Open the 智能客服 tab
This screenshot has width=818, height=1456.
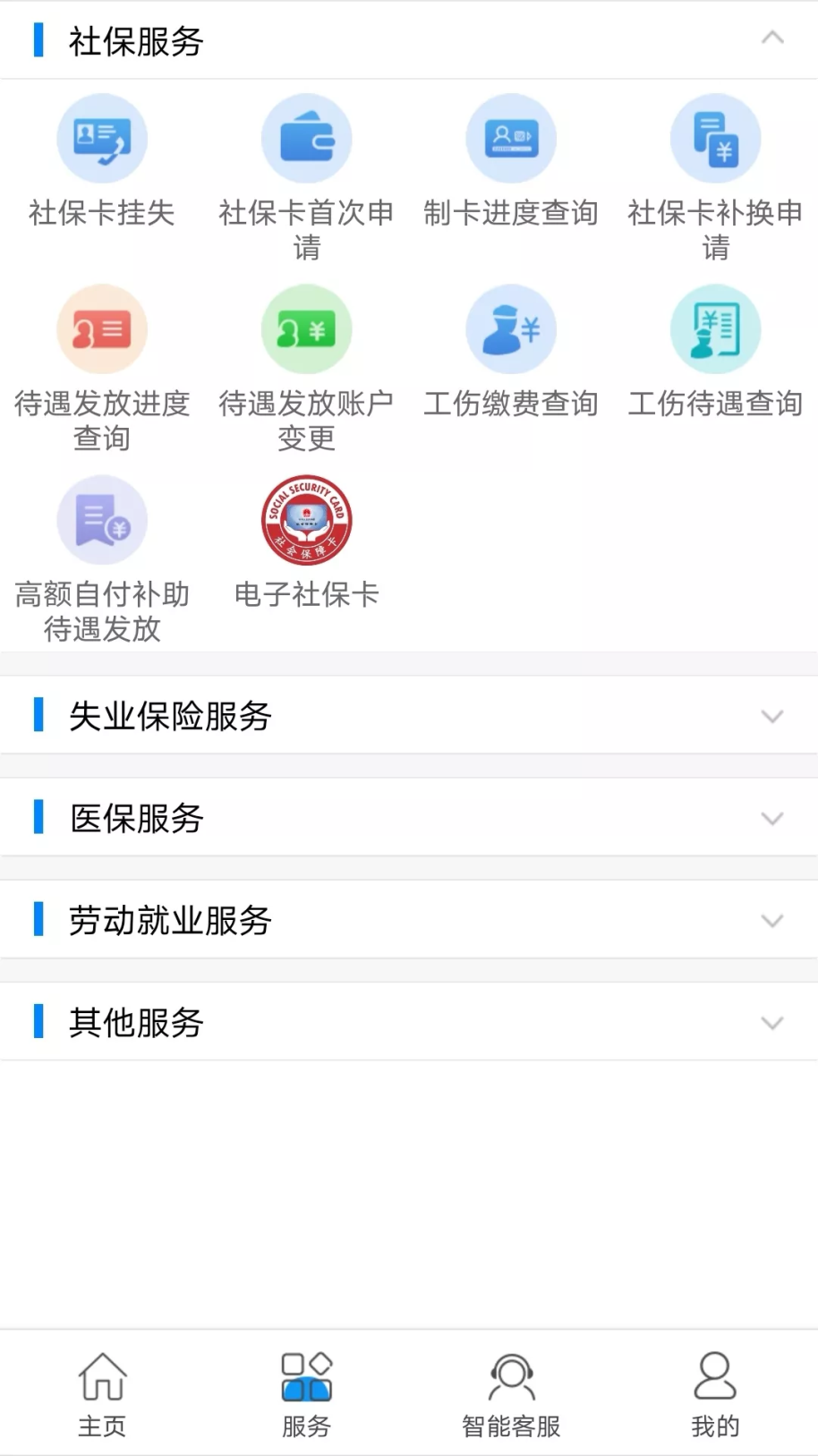point(510,1393)
